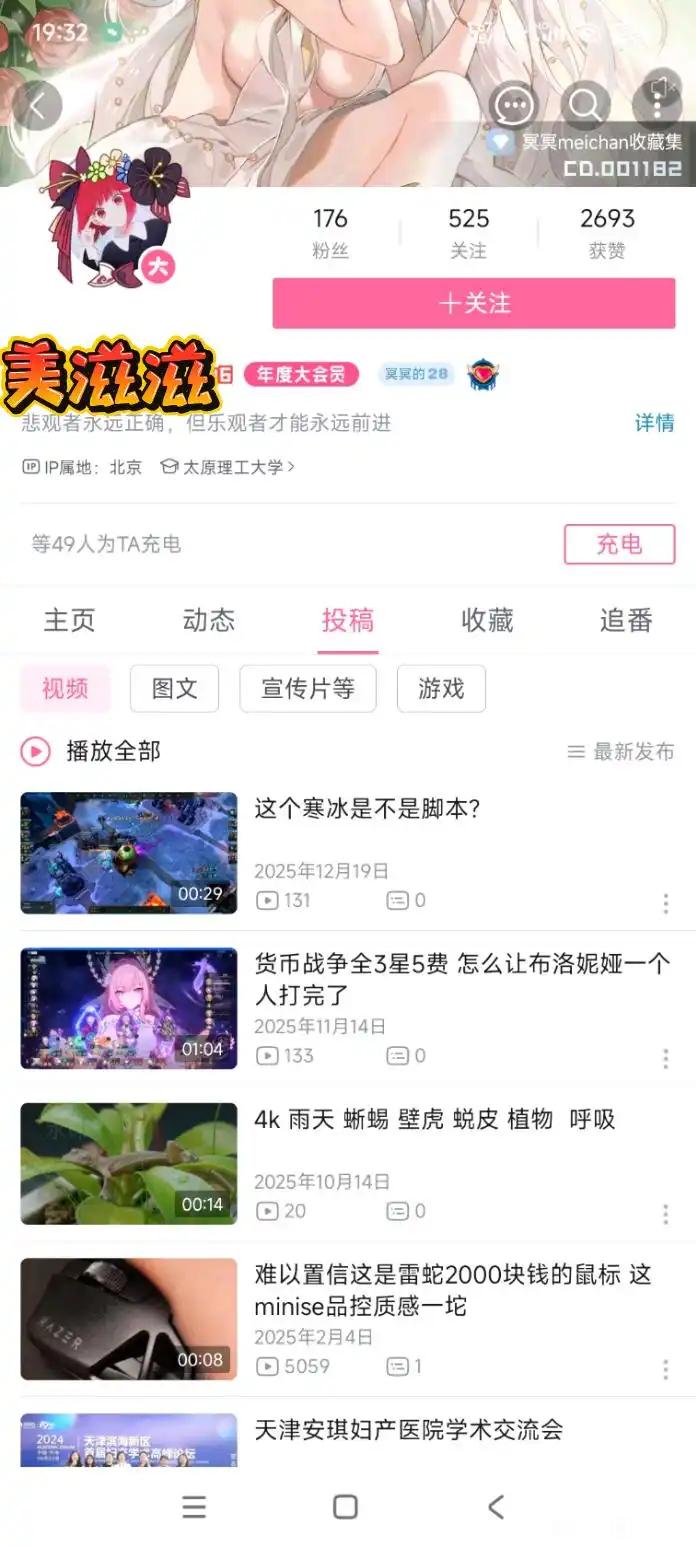
Task: Follow this user with 十关注
Action: coord(474,303)
